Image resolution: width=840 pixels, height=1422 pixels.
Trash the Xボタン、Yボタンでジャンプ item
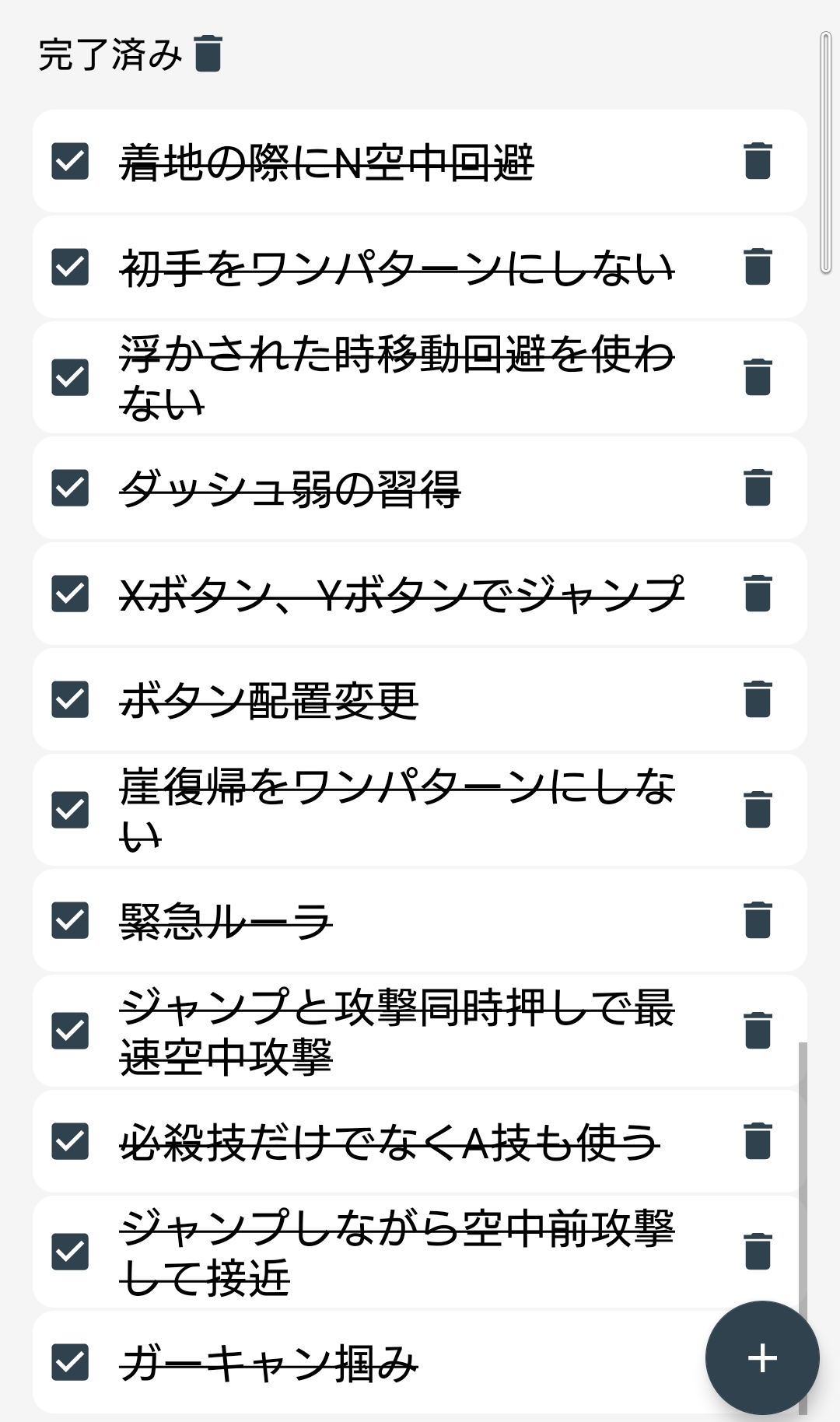point(758,594)
